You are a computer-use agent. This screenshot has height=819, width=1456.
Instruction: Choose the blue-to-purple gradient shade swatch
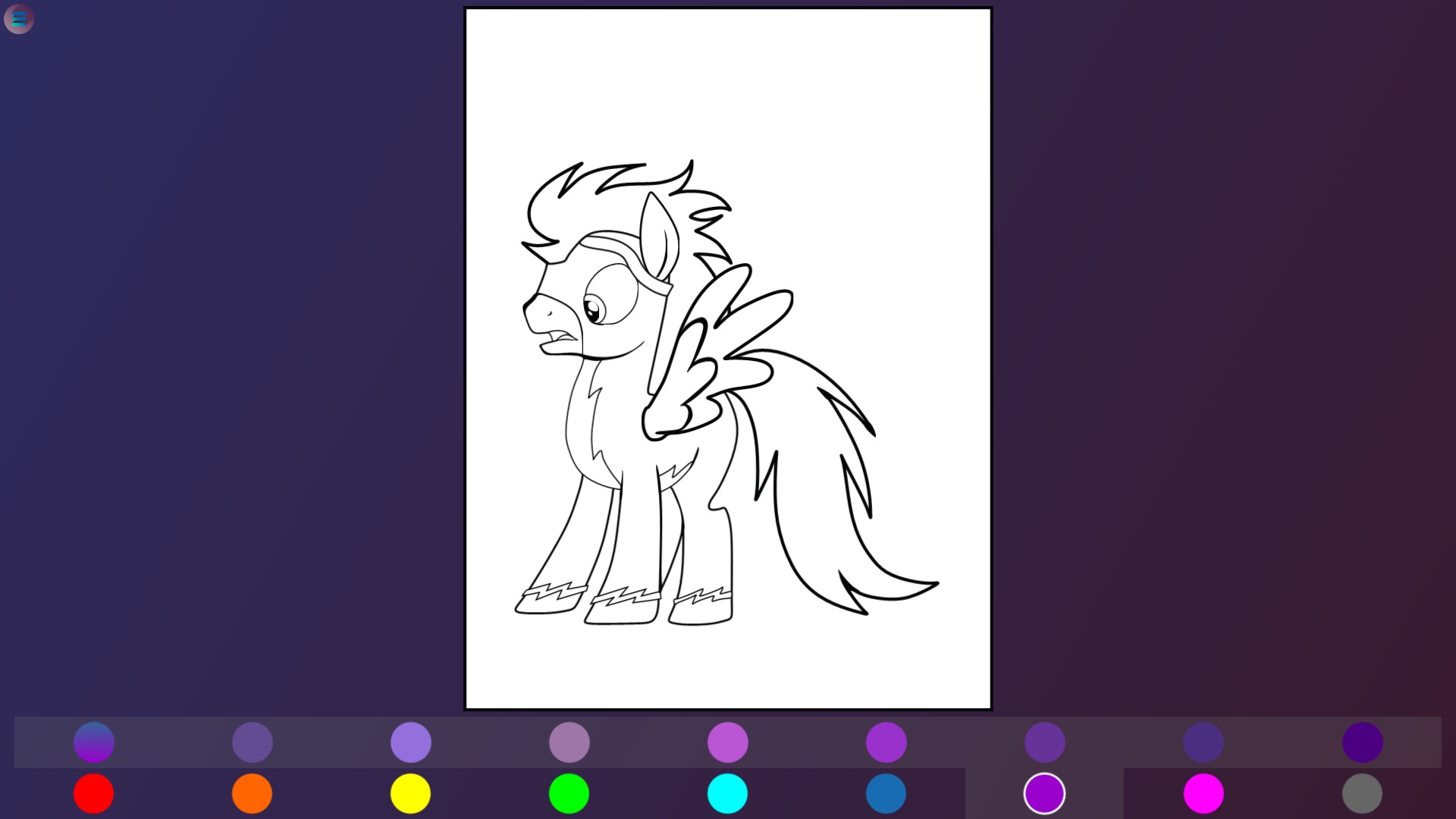[93, 742]
